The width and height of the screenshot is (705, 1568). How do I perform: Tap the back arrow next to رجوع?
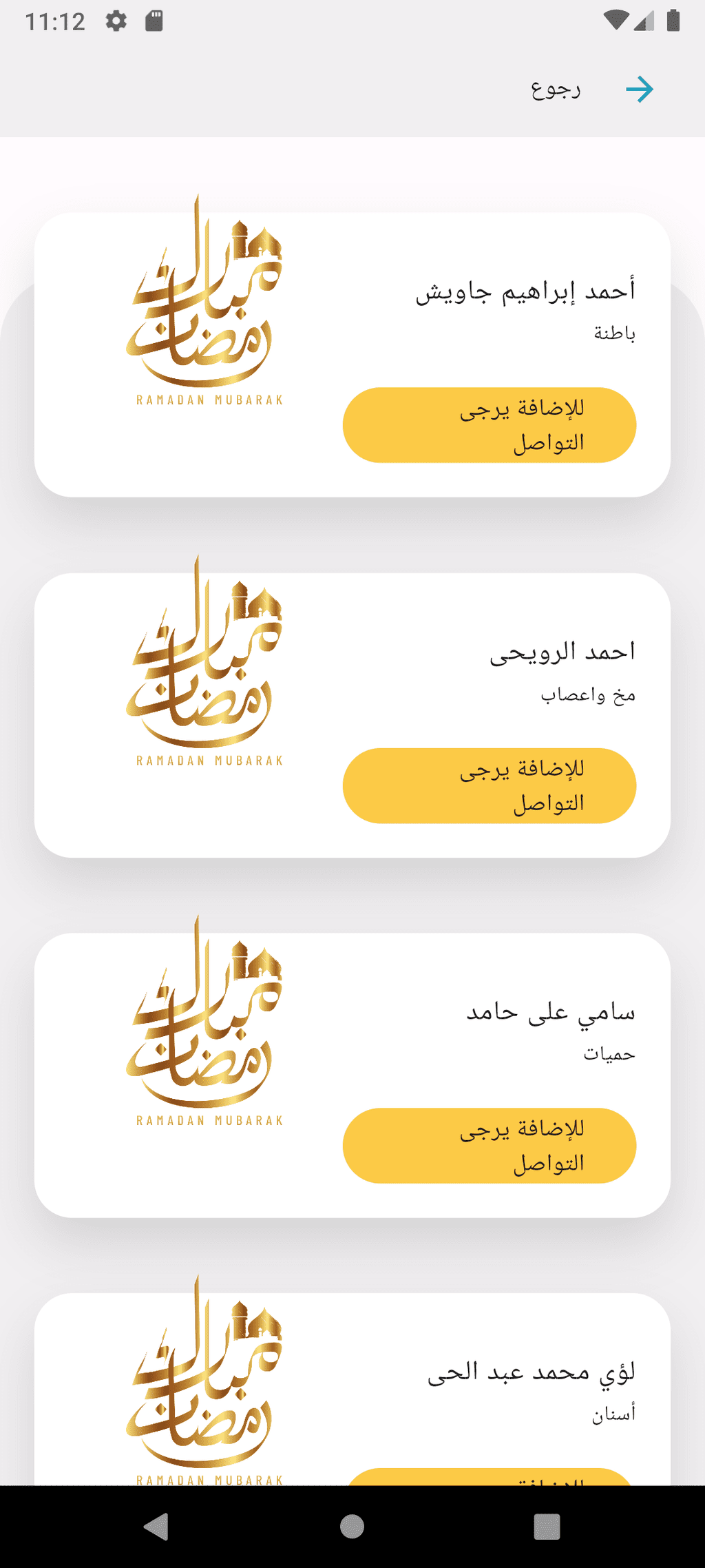click(x=639, y=90)
